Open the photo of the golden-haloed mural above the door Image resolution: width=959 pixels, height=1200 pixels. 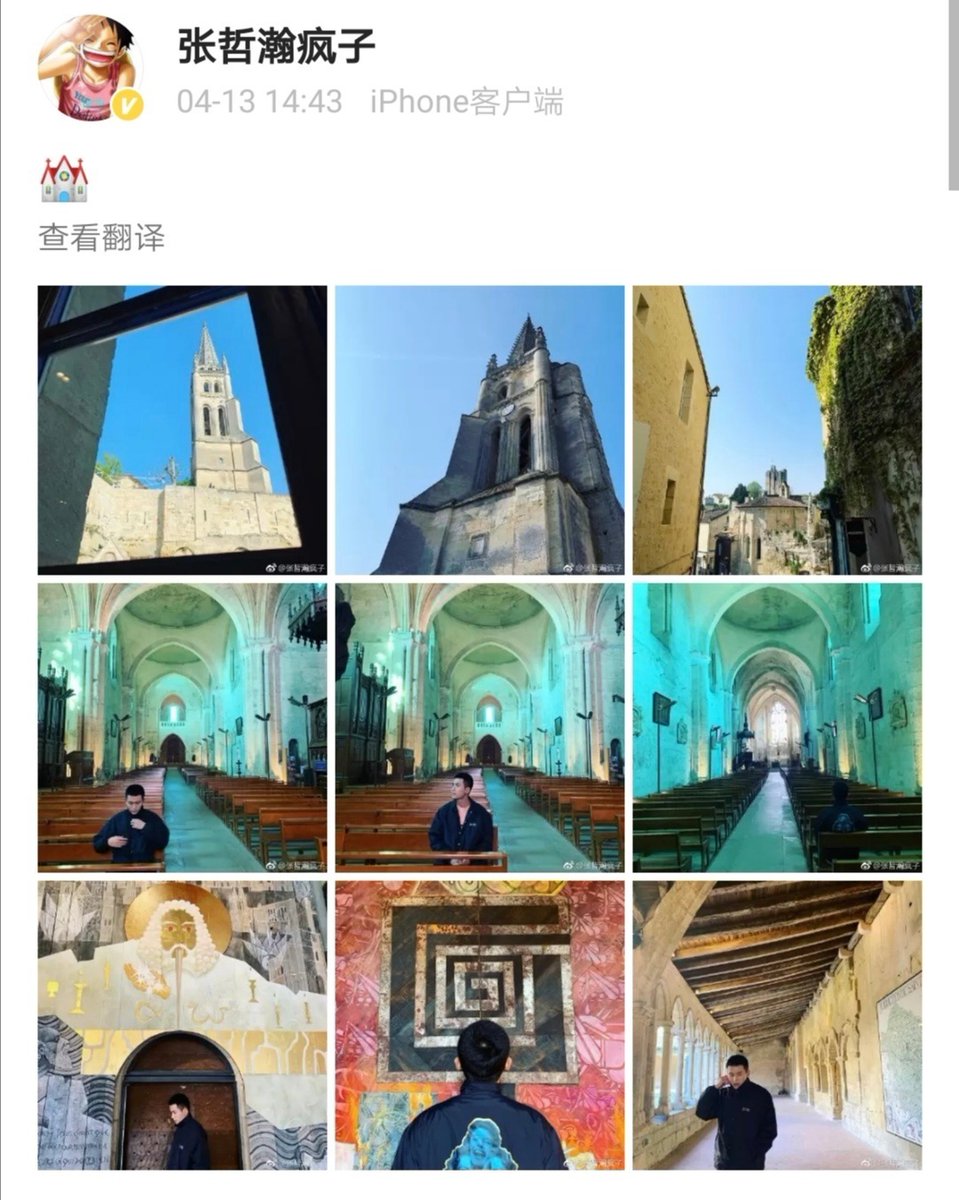point(182,1024)
